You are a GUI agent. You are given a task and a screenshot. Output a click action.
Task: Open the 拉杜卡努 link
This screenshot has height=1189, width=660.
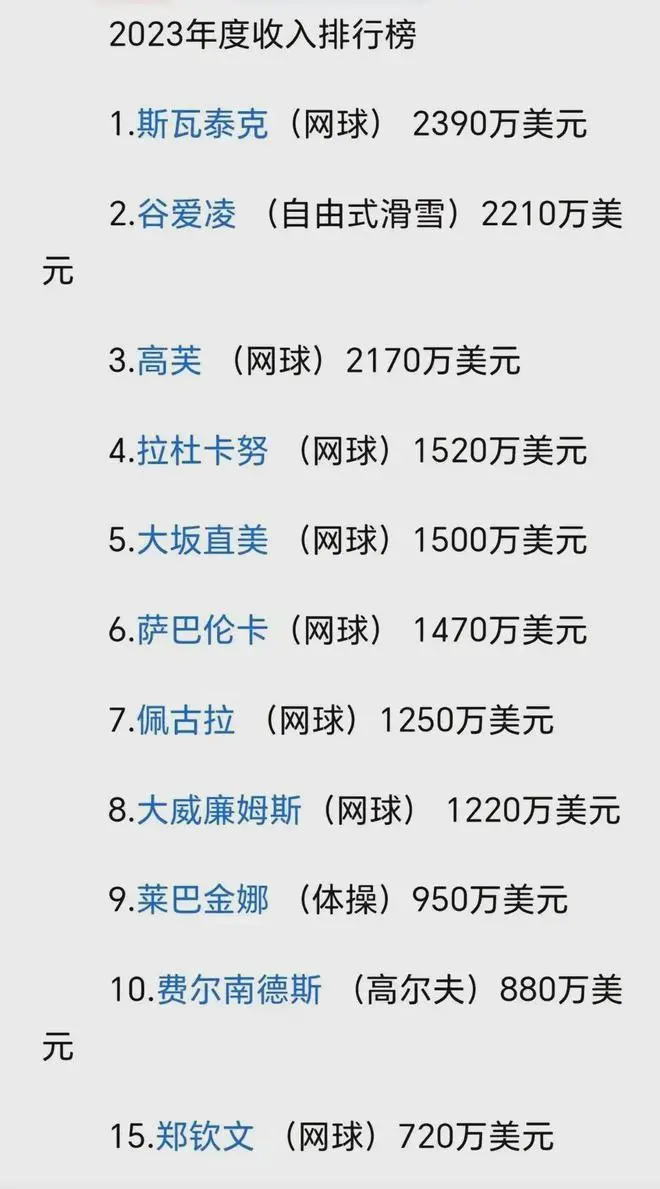tap(202, 451)
